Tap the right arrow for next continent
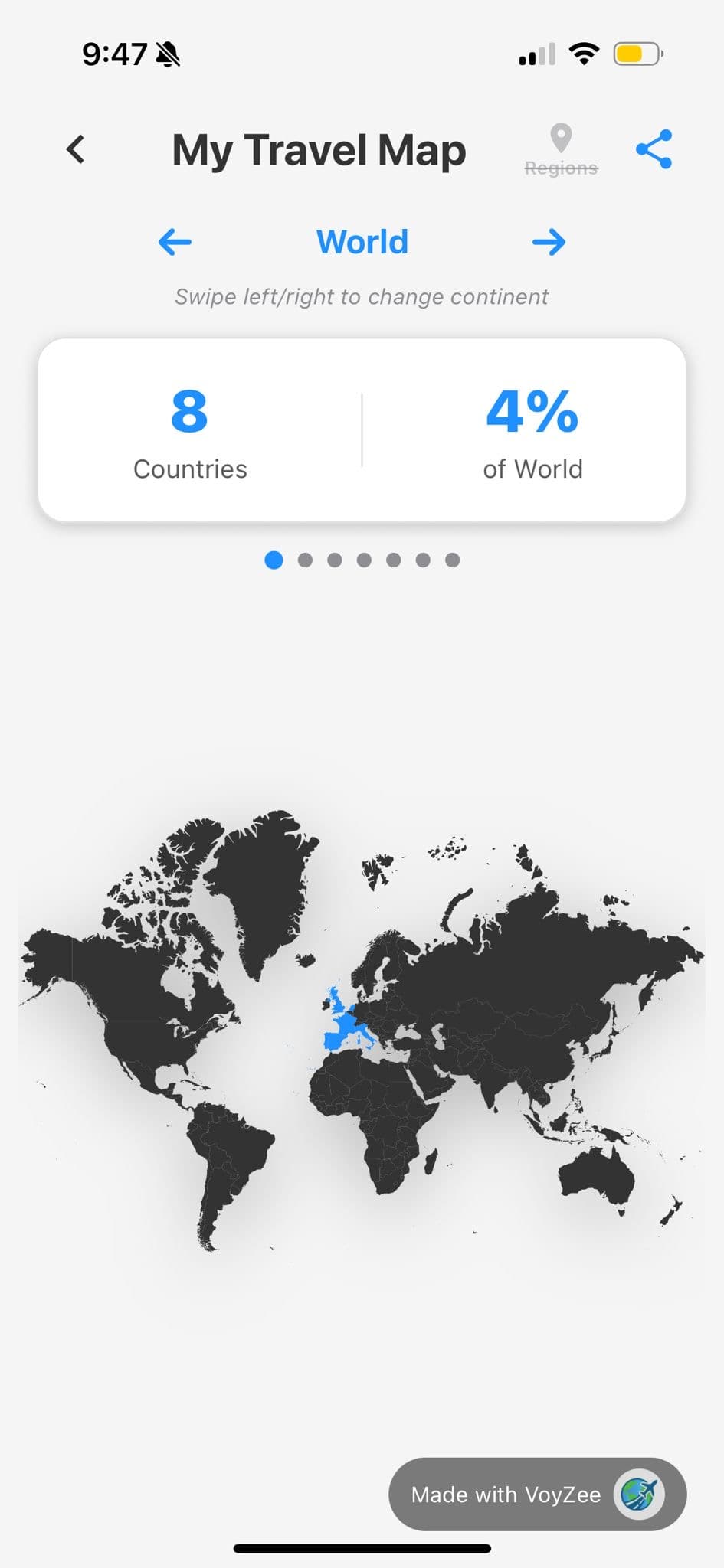 [x=549, y=243]
